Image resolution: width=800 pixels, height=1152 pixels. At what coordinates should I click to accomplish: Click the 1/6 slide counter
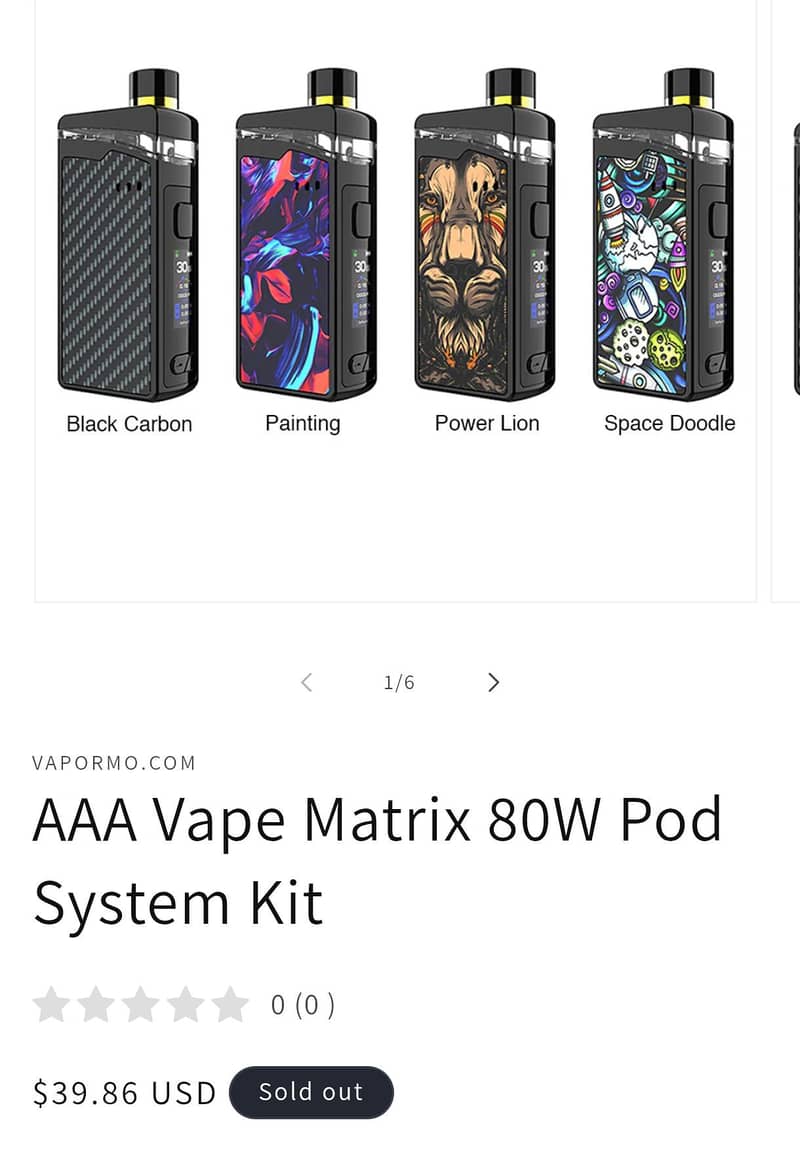(x=399, y=682)
